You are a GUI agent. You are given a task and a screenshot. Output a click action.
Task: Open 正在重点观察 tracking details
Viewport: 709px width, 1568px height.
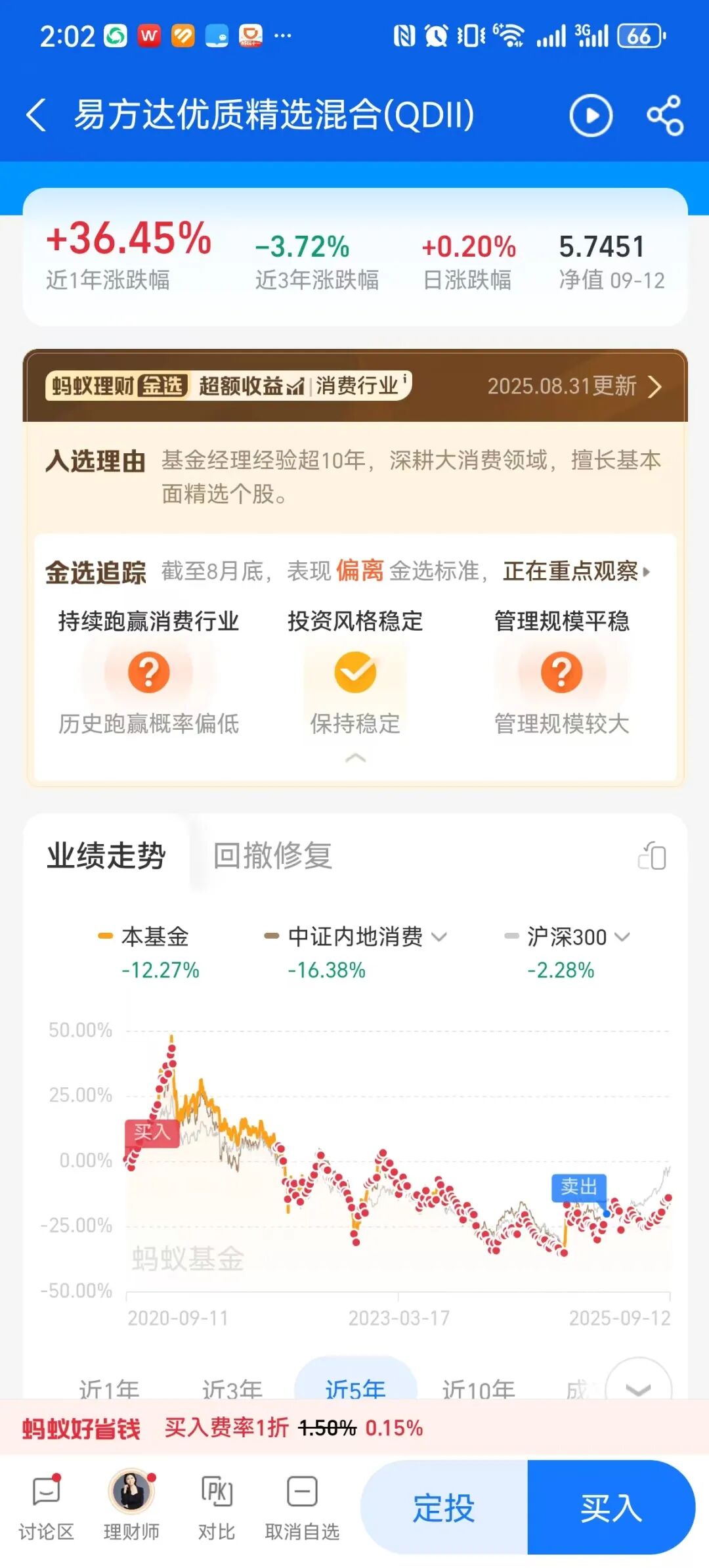[576, 571]
